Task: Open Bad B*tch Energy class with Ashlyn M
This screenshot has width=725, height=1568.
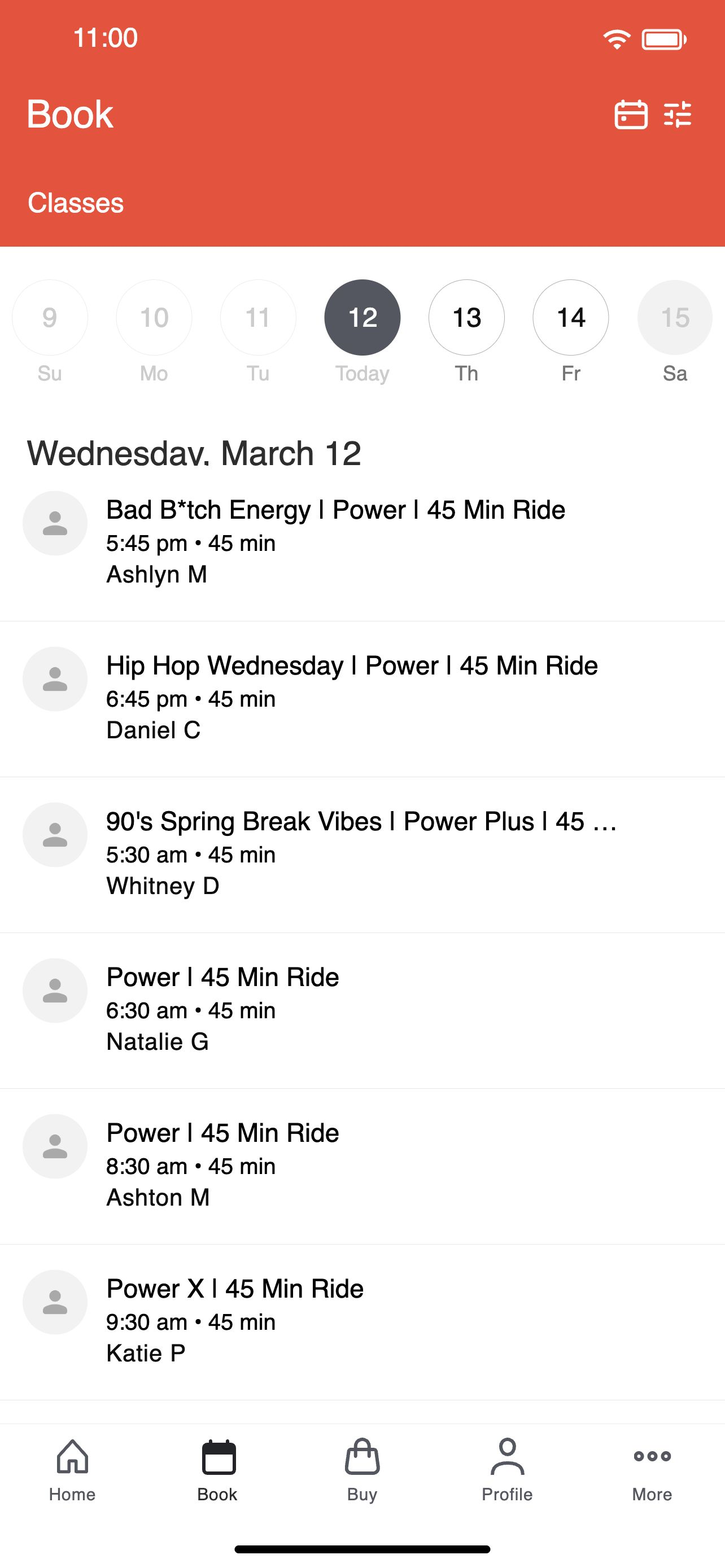Action: click(362, 542)
